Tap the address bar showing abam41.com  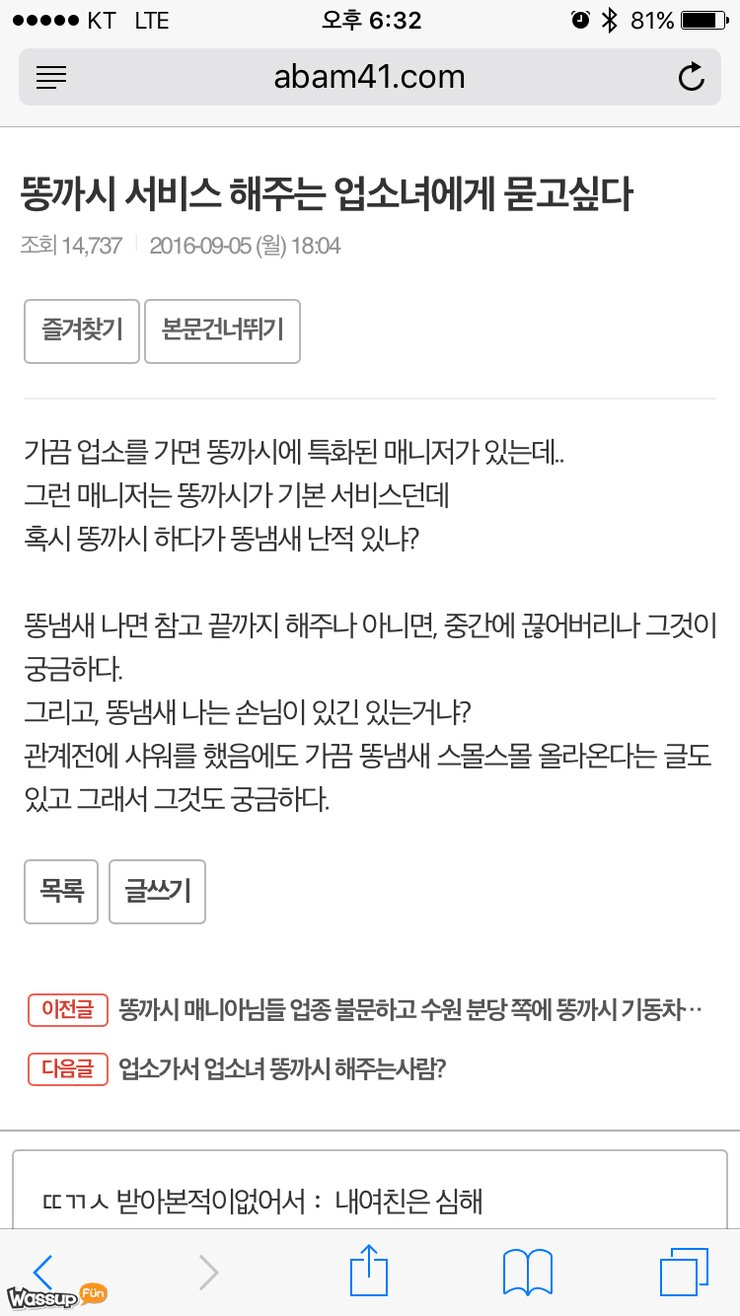[370, 77]
